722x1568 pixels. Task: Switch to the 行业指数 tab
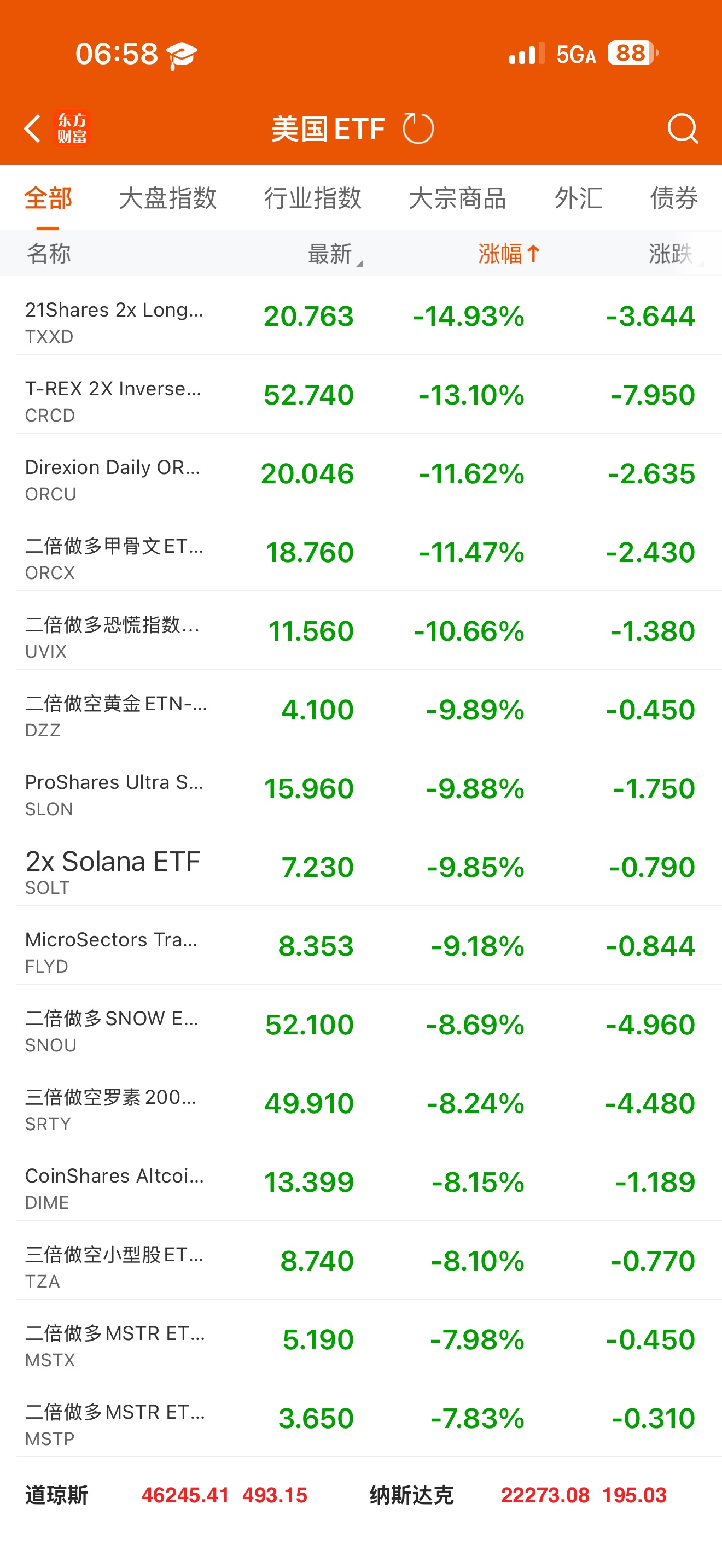coord(312,198)
